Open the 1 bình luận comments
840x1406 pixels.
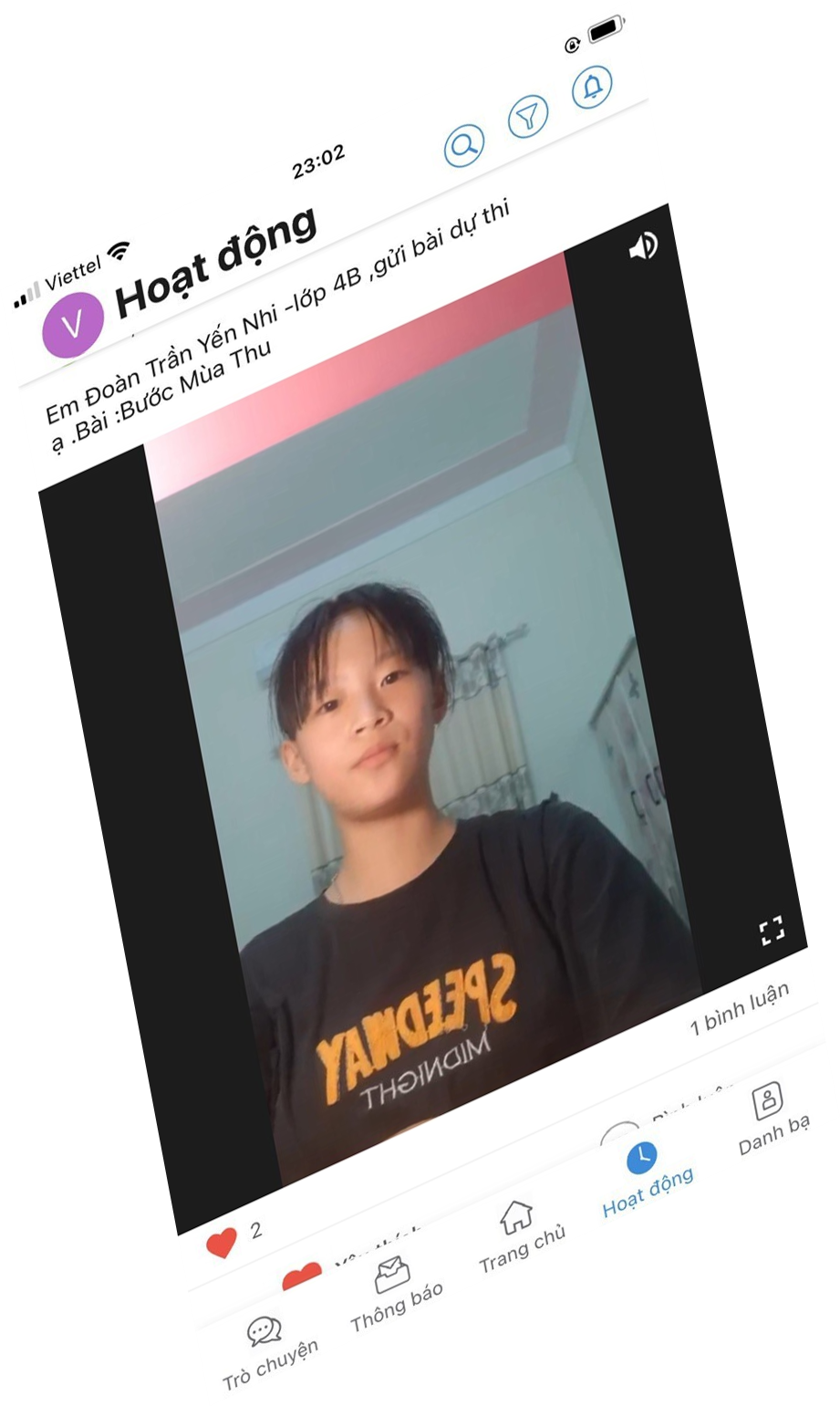tap(740, 1008)
